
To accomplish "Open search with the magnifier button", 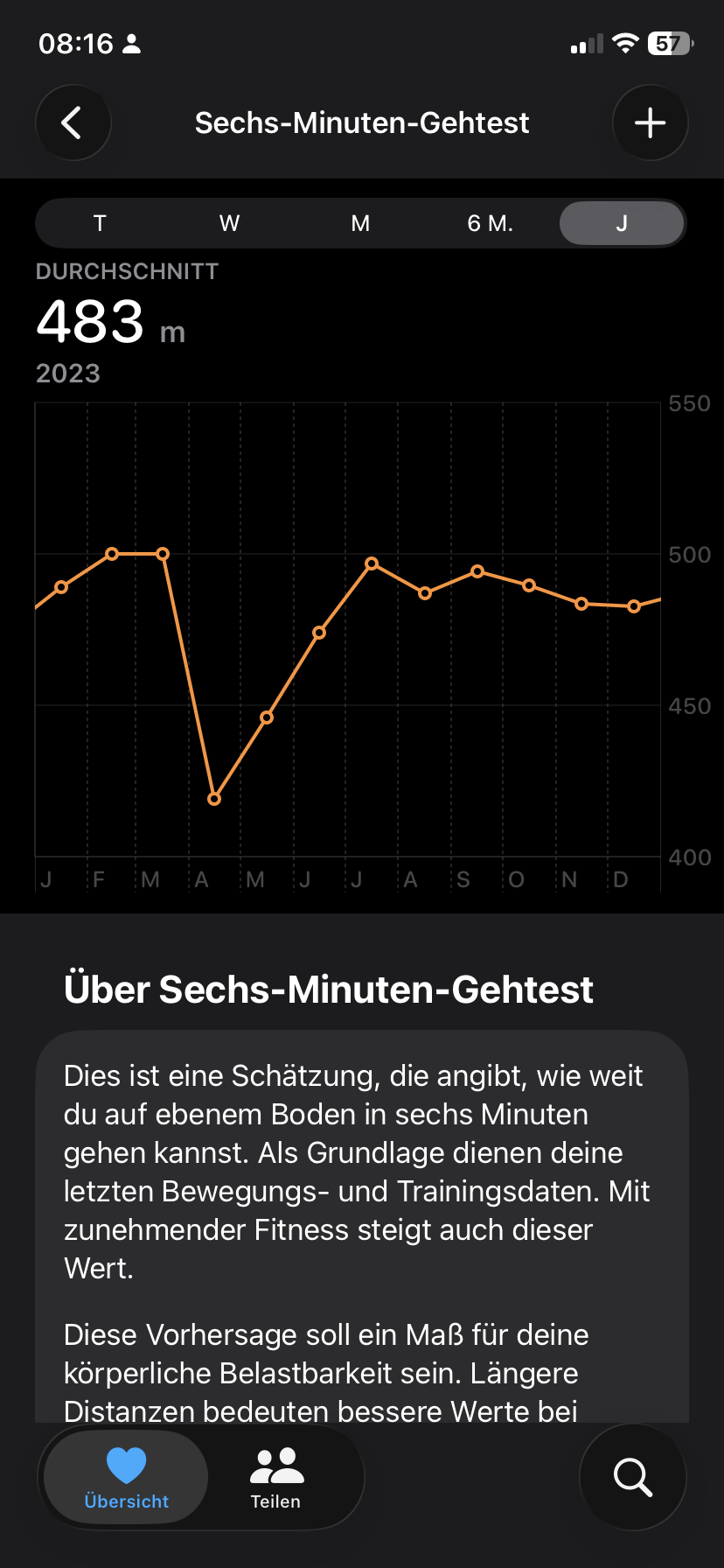I will (x=633, y=1477).
